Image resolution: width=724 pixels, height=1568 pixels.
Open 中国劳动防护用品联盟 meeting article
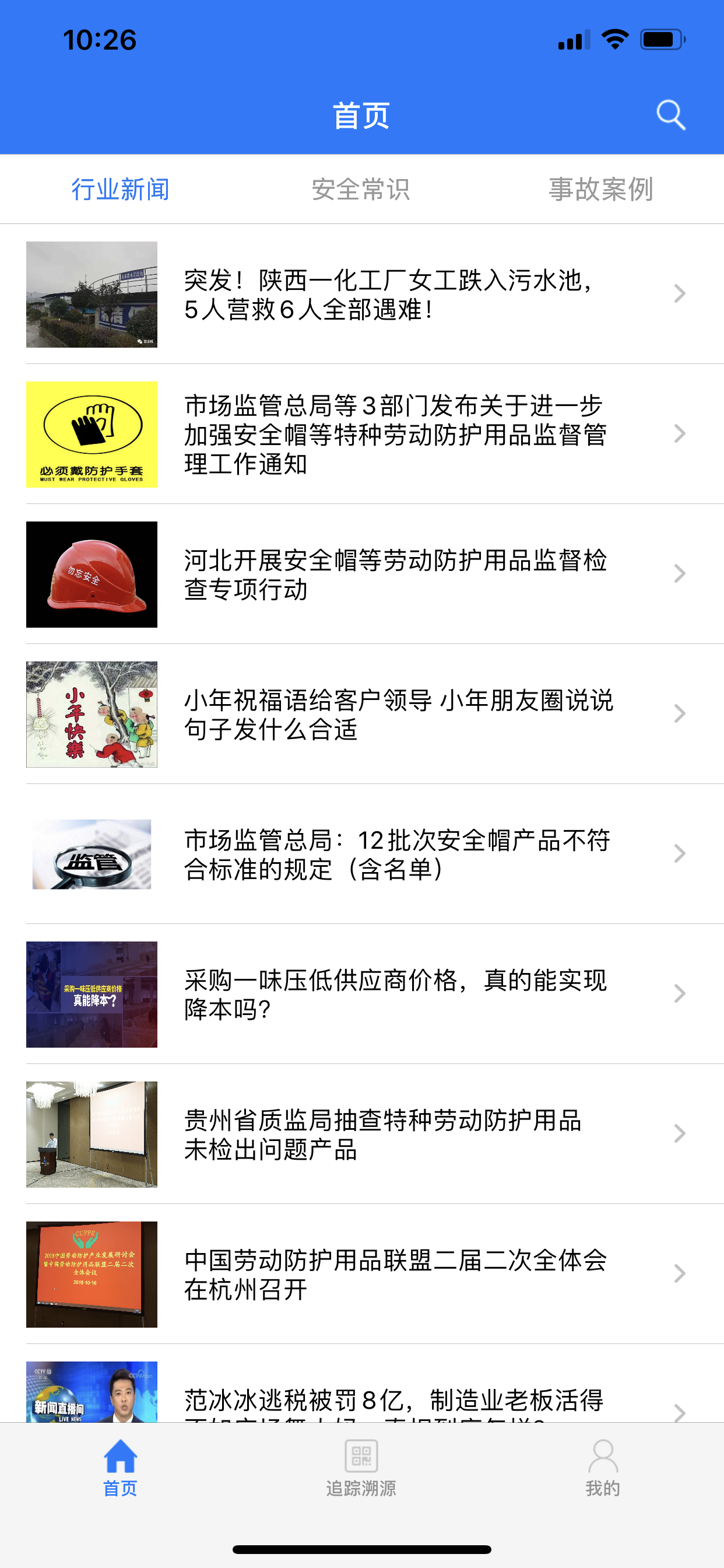(x=362, y=1274)
